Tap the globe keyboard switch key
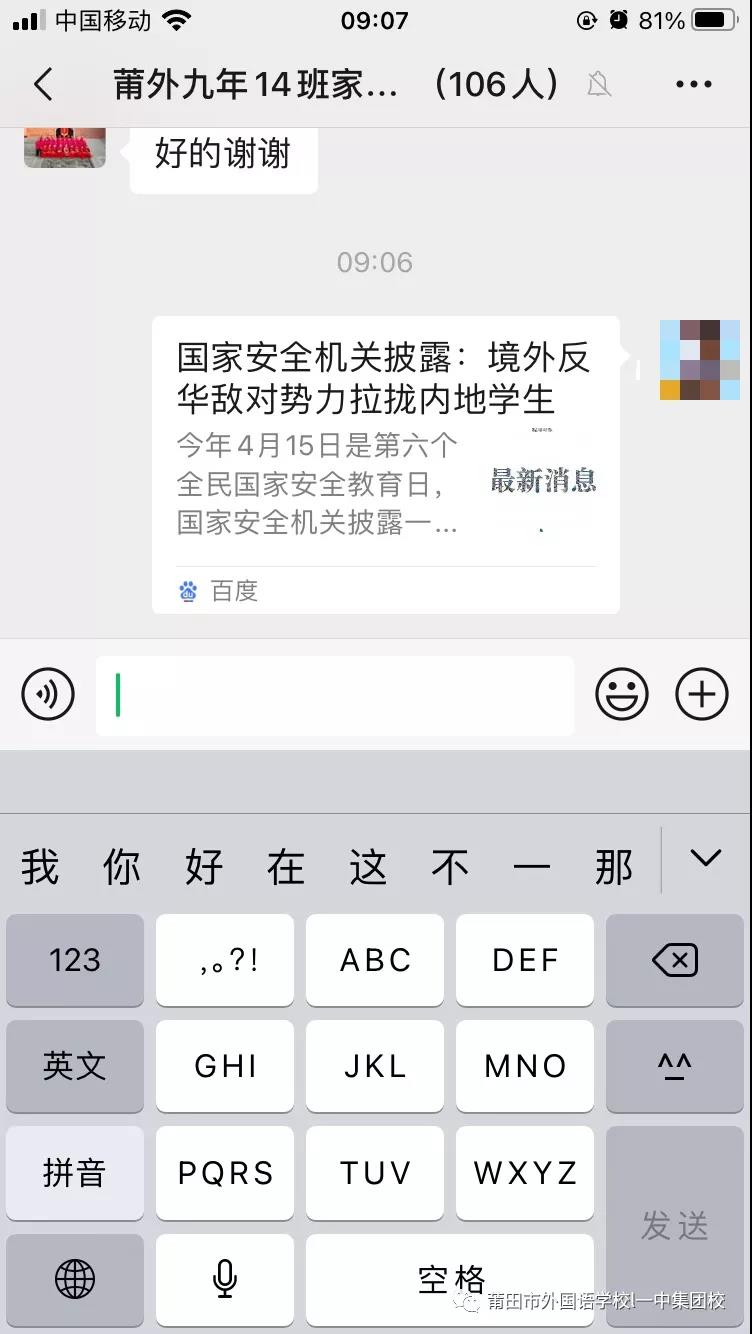 click(75, 1277)
